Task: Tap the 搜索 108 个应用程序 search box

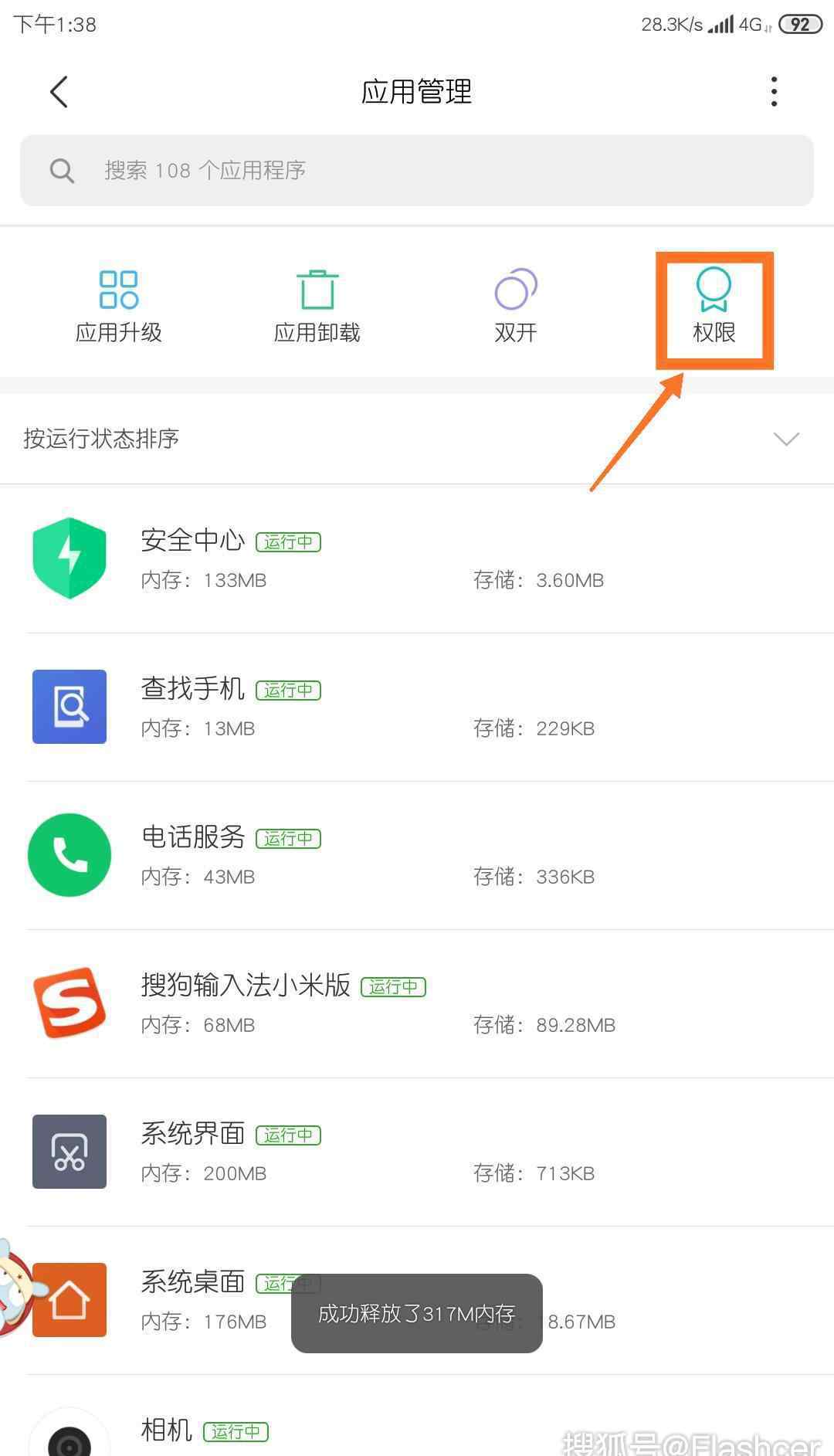Action: (417, 171)
